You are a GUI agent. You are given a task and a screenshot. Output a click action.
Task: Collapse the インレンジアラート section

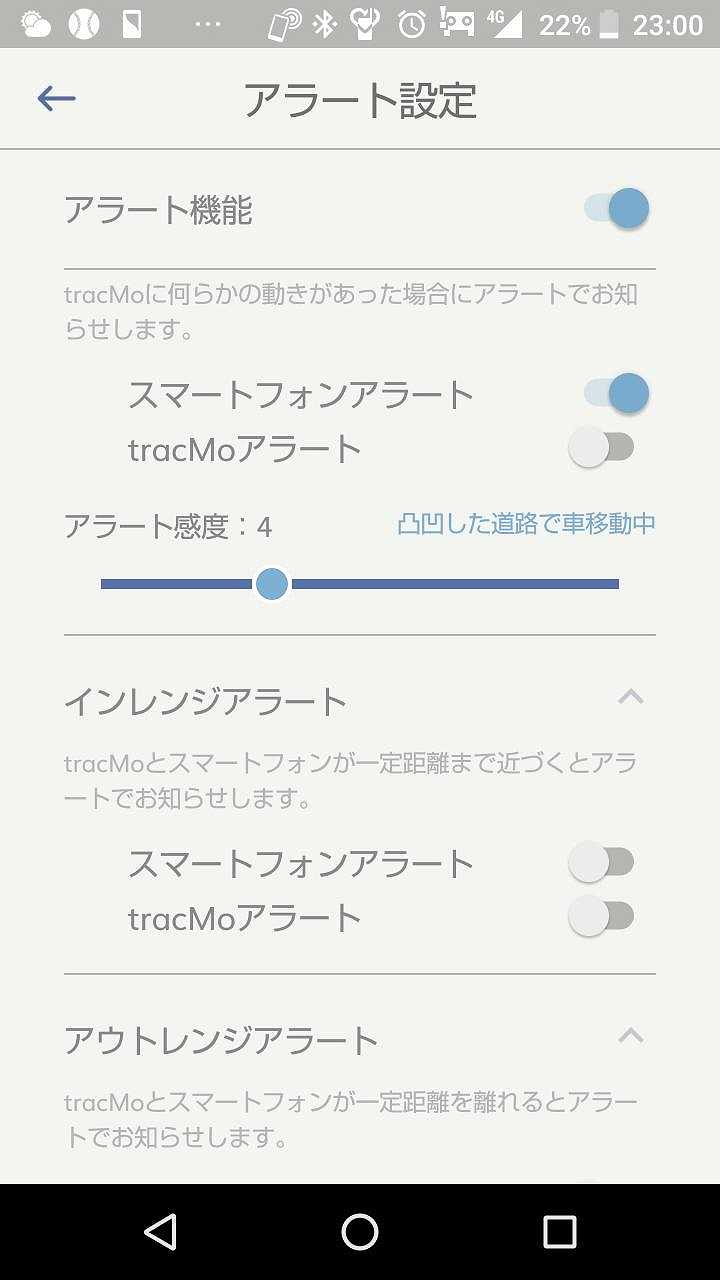630,698
